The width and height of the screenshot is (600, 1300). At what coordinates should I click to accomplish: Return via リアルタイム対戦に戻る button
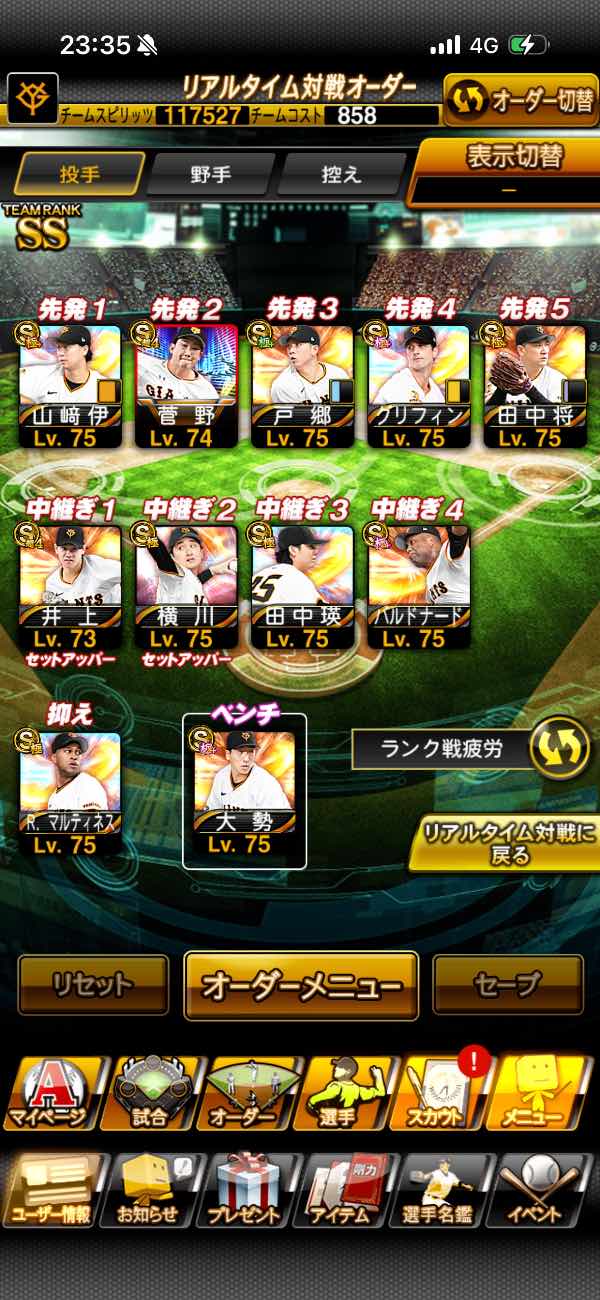click(x=507, y=843)
